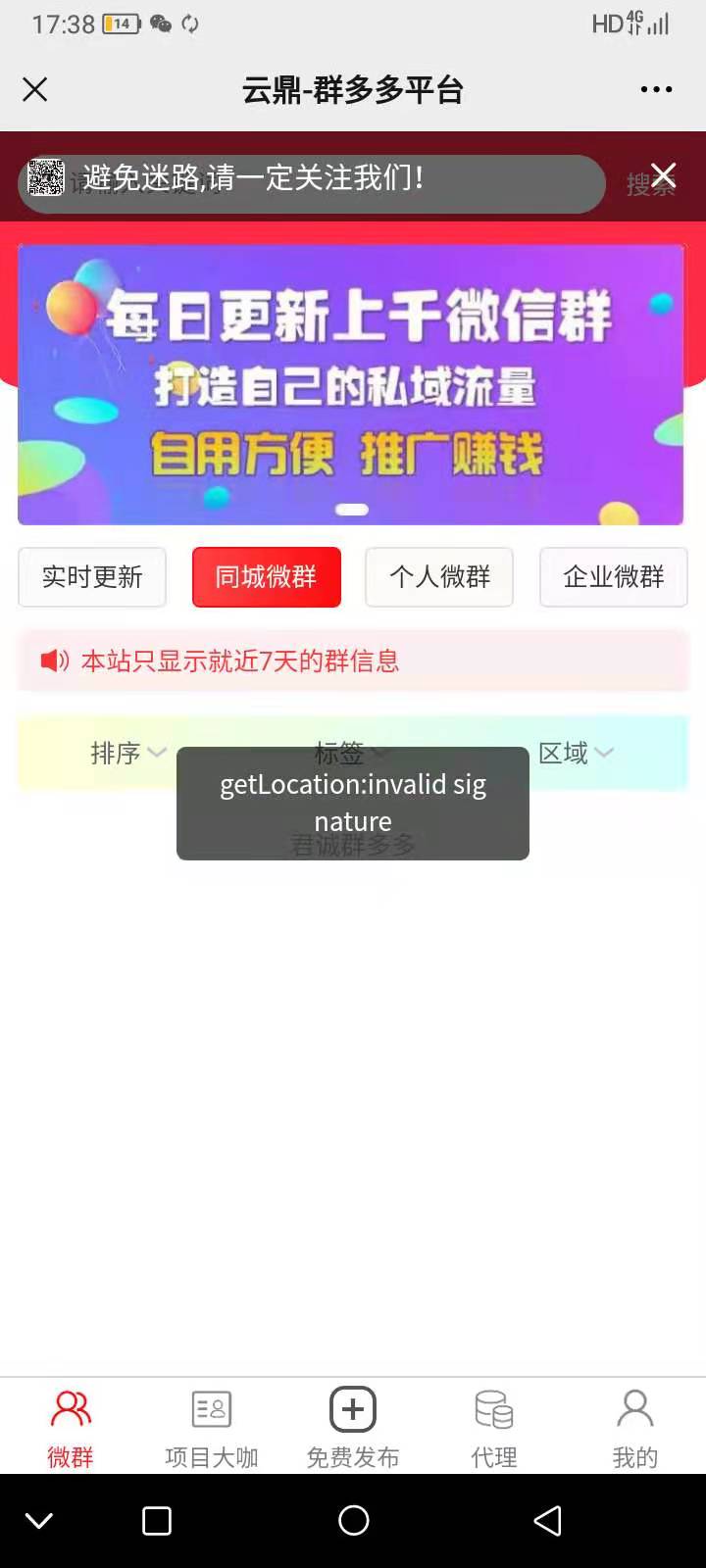Switch to the 代理 tab

point(494,1427)
